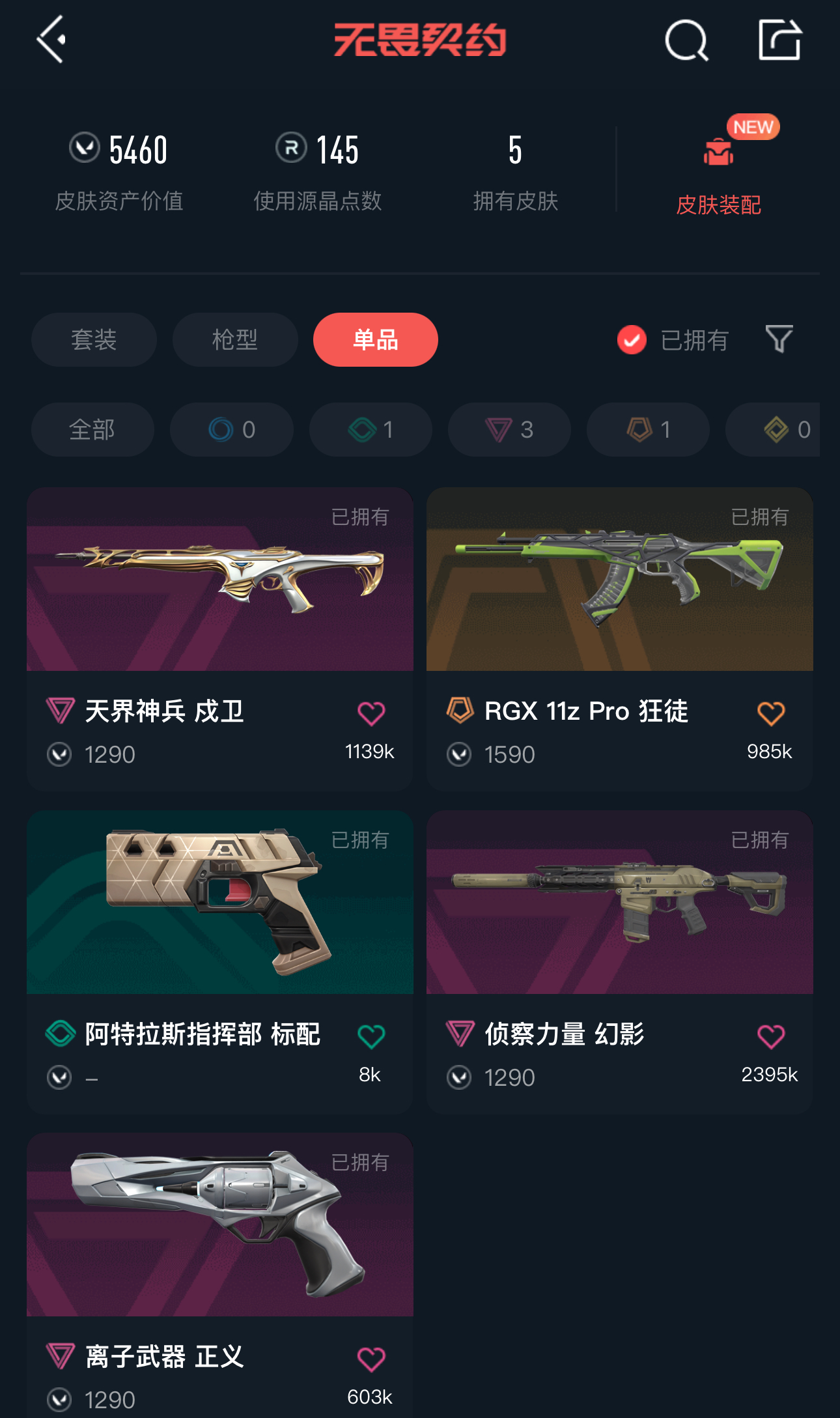Filter by the green diamond tier chip
840x1418 pixels.
(x=371, y=429)
